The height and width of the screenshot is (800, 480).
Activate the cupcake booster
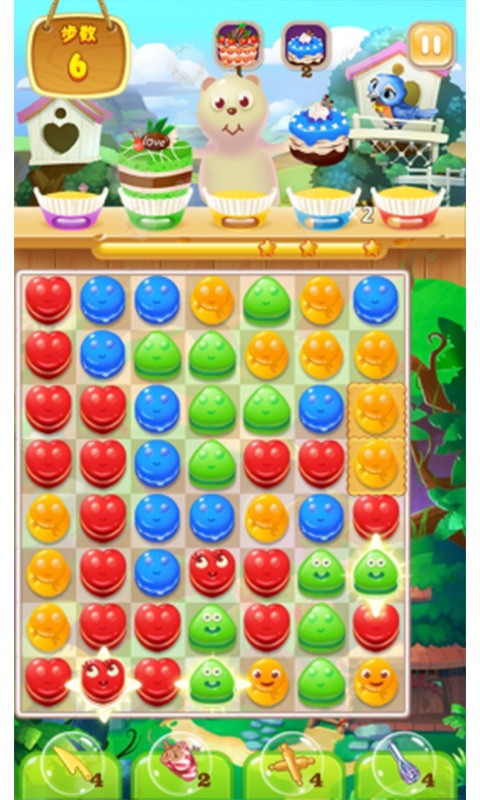pos(182,766)
